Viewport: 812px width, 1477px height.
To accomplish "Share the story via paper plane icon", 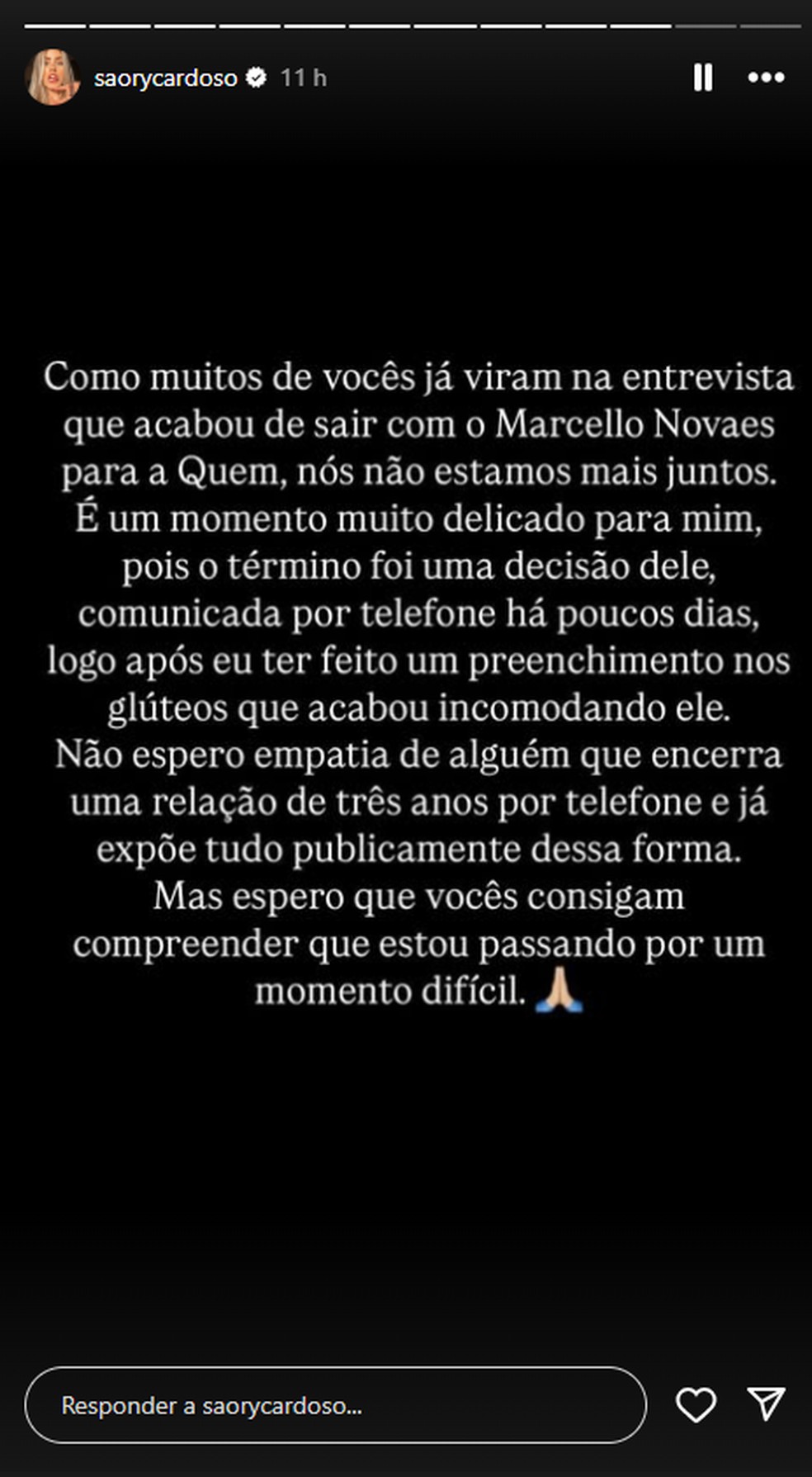I will (x=766, y=1404).
